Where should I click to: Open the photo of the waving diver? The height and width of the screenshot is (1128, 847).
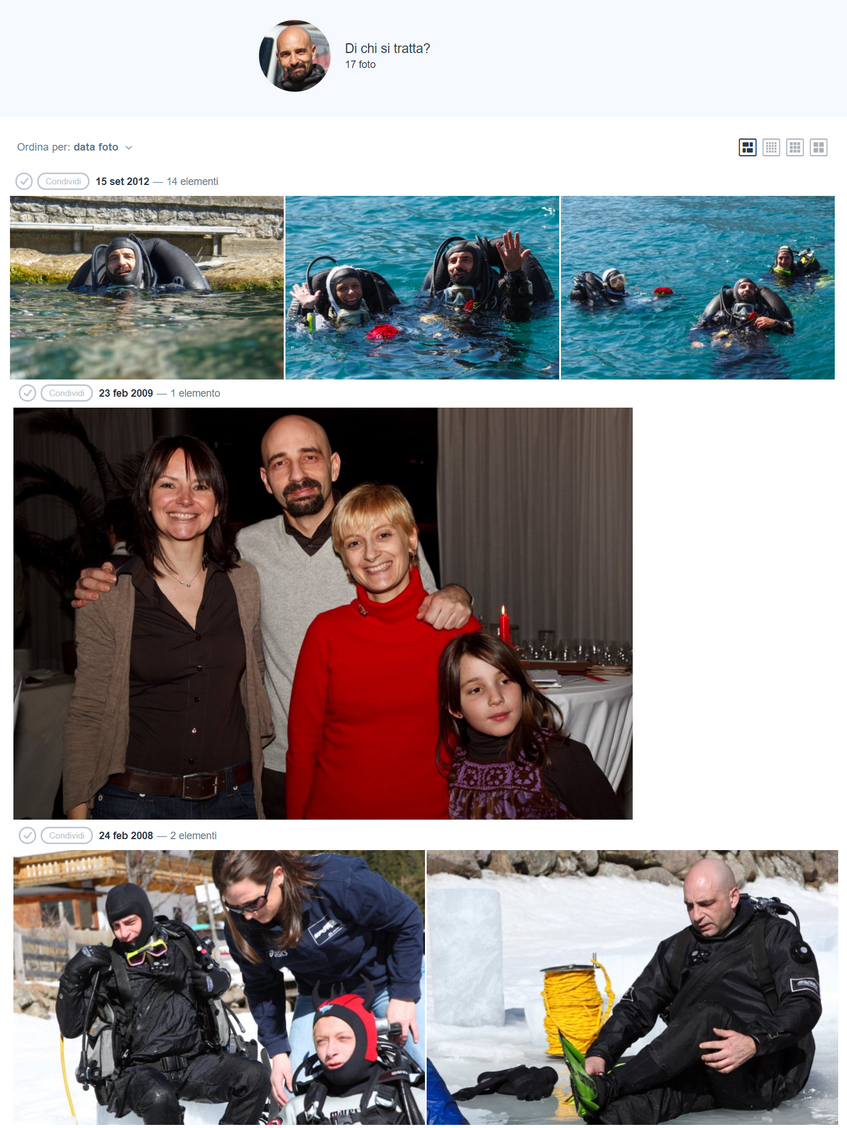tap(422, 287)
